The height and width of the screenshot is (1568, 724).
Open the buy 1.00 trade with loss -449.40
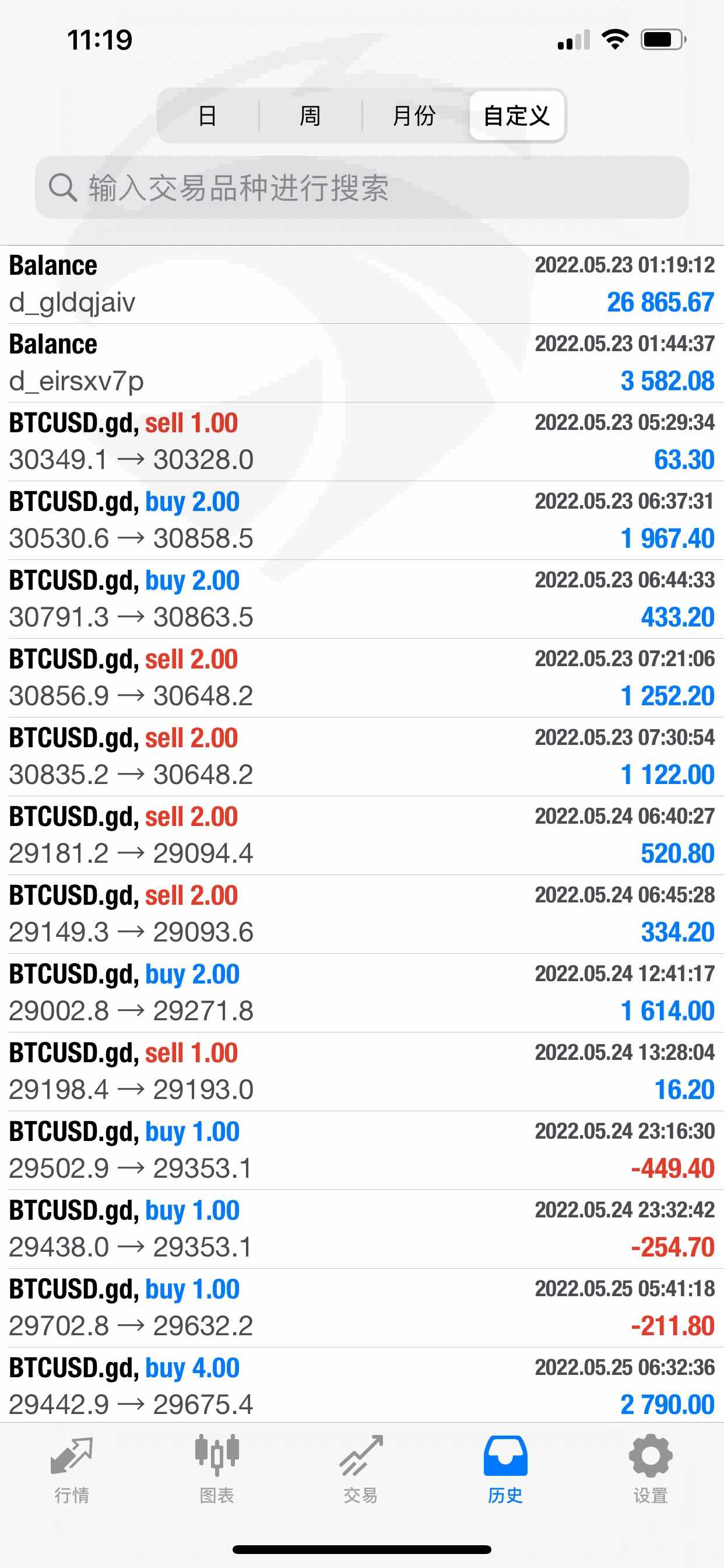(362, 1150)
